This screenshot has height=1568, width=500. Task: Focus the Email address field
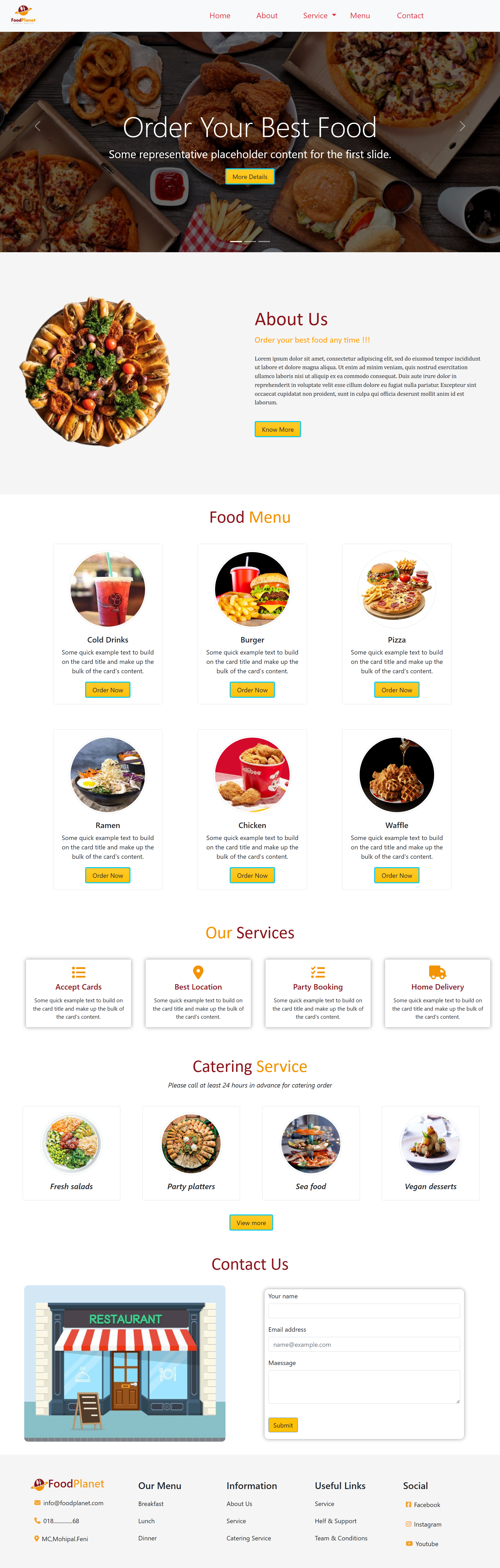[x=364, y=1344]
